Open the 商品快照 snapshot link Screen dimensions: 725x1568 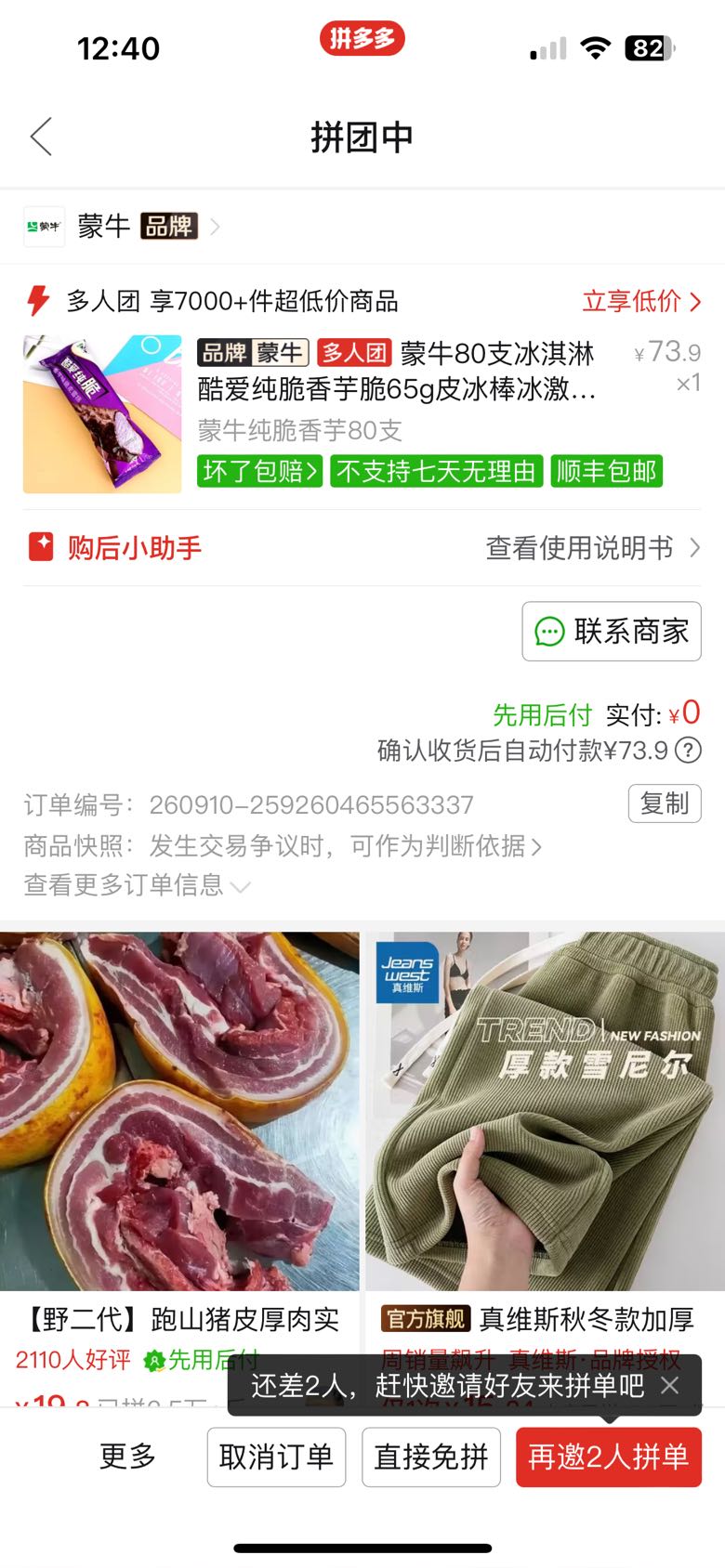(x=283, y=846)
